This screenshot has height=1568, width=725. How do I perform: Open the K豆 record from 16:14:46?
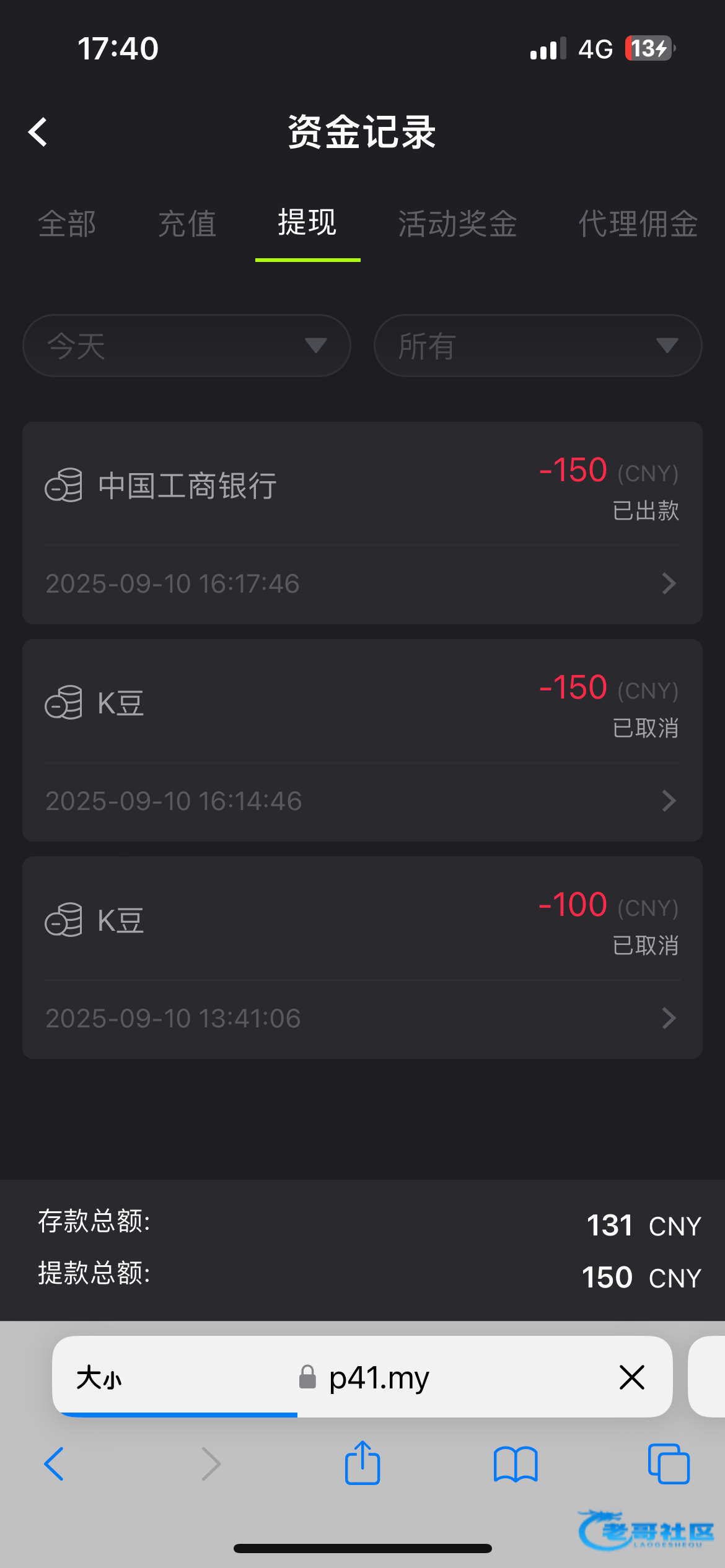362,740
